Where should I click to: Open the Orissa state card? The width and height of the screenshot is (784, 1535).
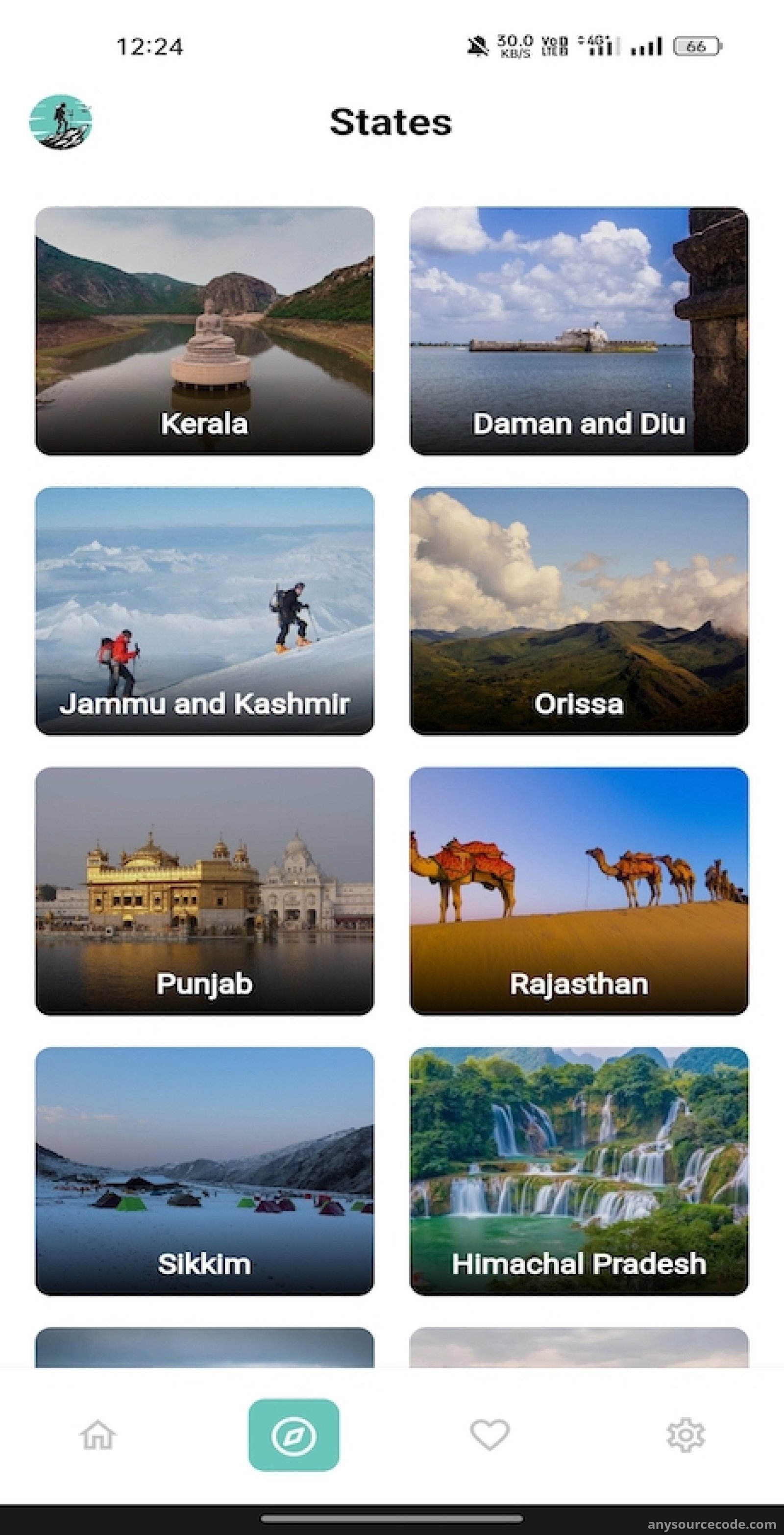point(579,611)
